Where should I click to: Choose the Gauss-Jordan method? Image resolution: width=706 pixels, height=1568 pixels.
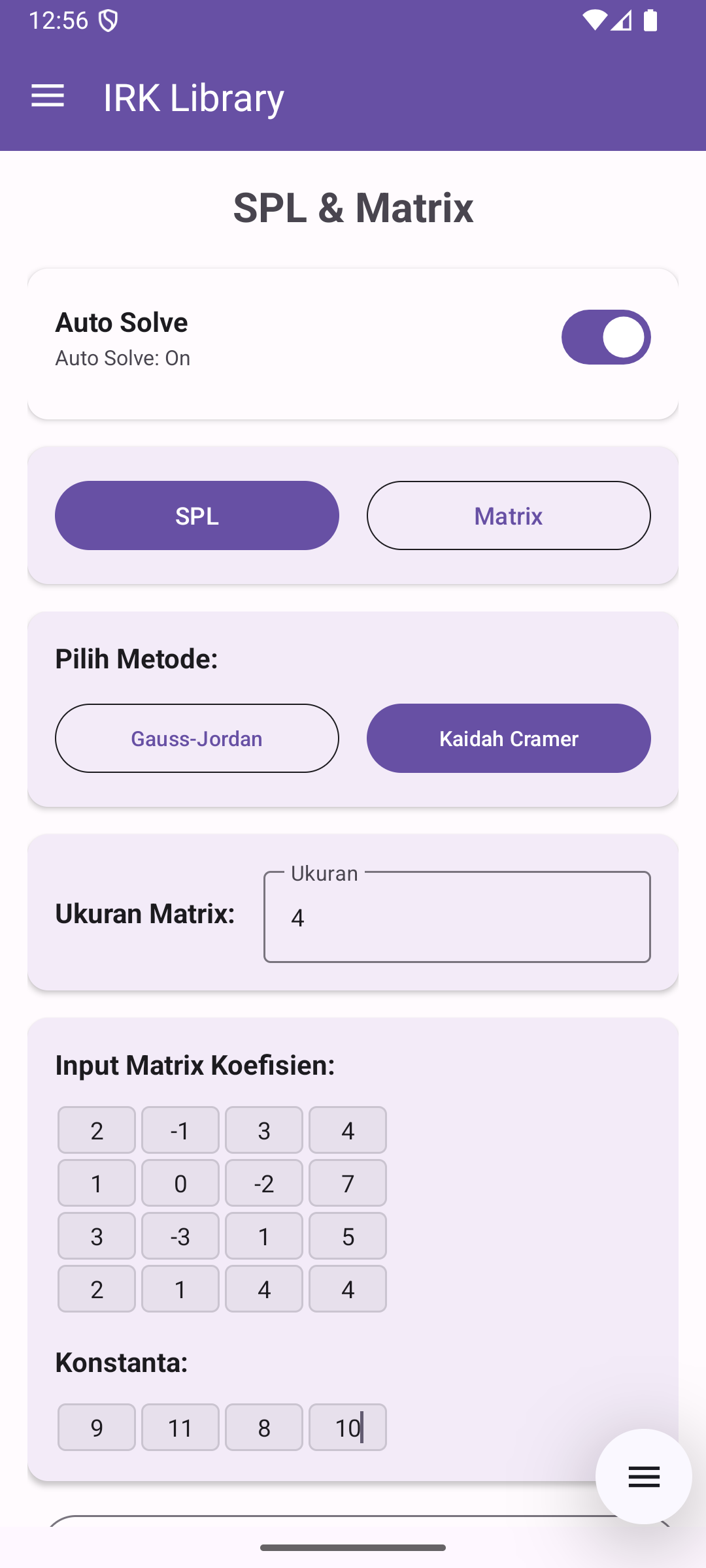pos(197,738)
